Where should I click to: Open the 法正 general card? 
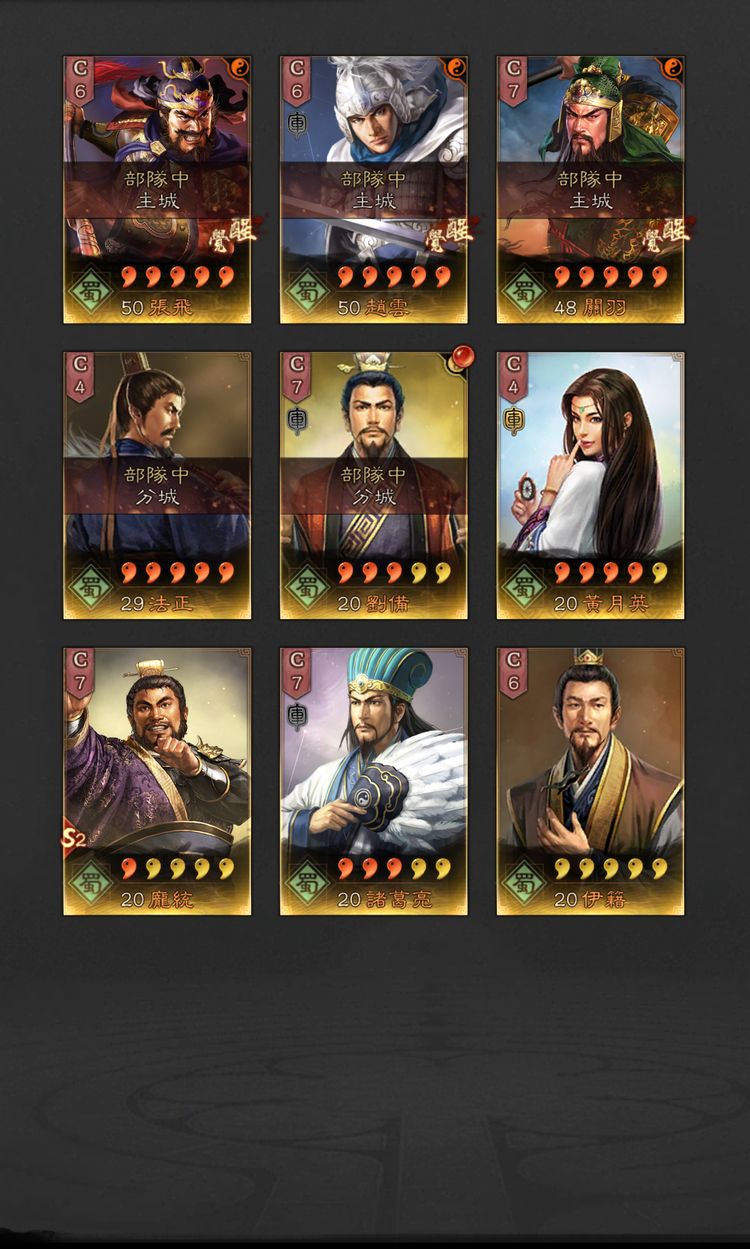pyautogui.click(x=157, y=485)
